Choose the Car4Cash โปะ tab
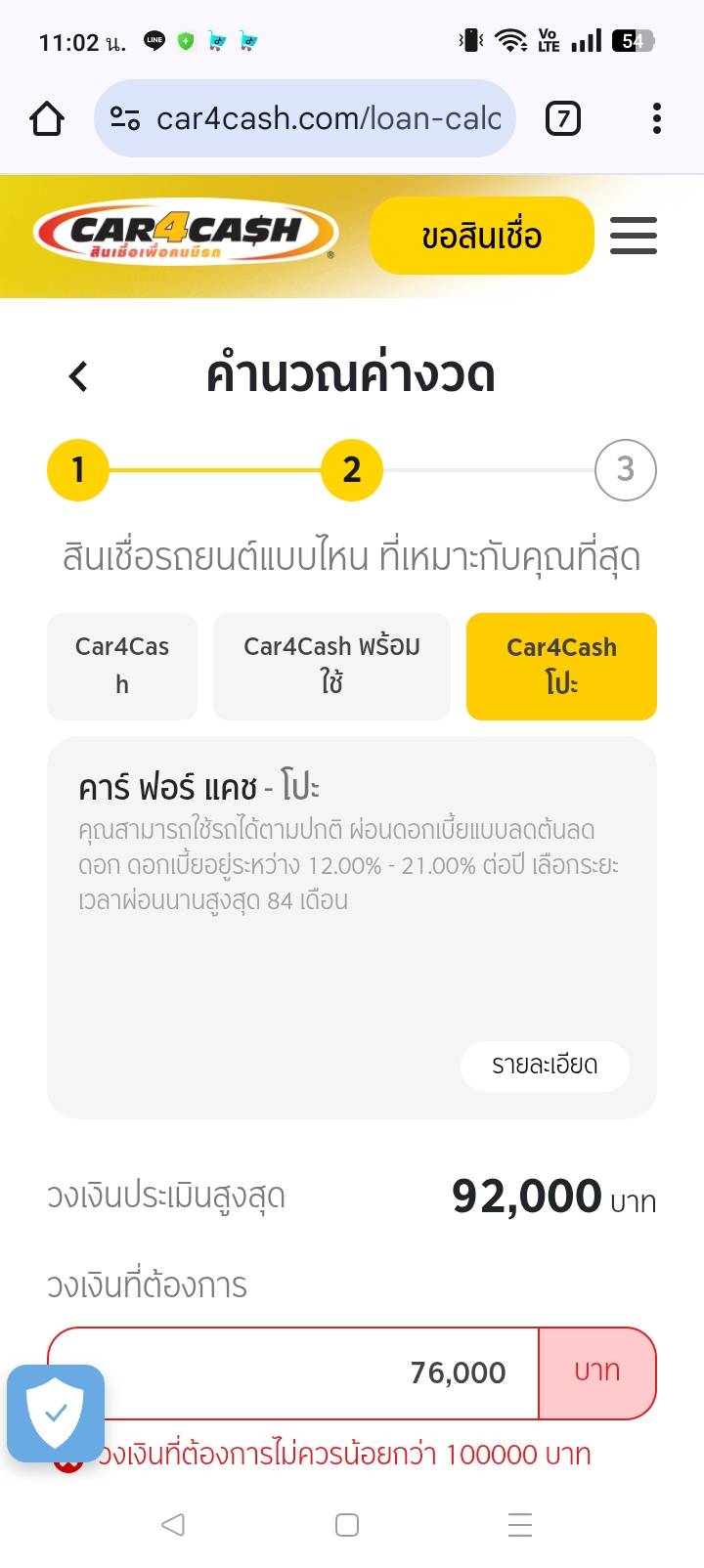Screen dimensions: 704x1568 (x=561, y=666)
